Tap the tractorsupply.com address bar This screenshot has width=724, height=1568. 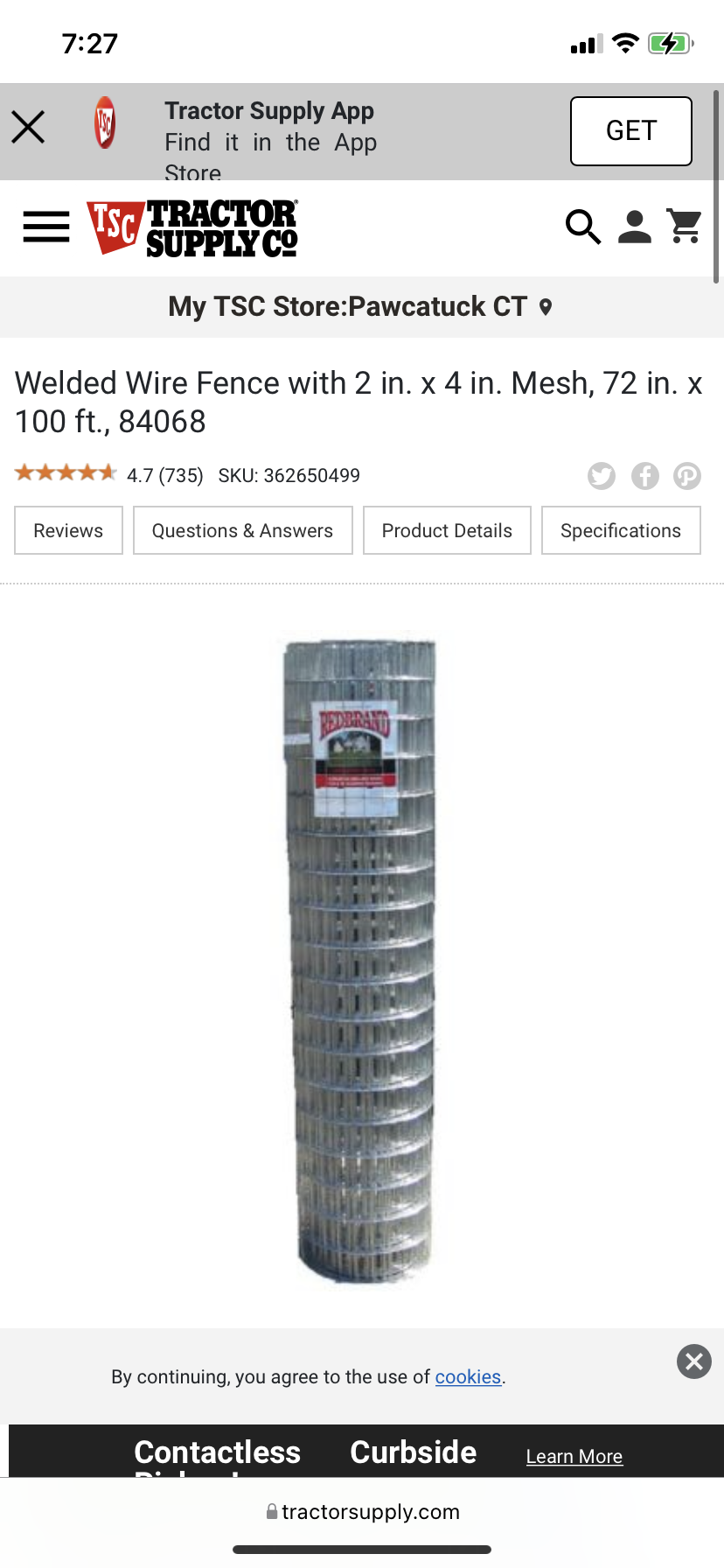point(362,1512)
